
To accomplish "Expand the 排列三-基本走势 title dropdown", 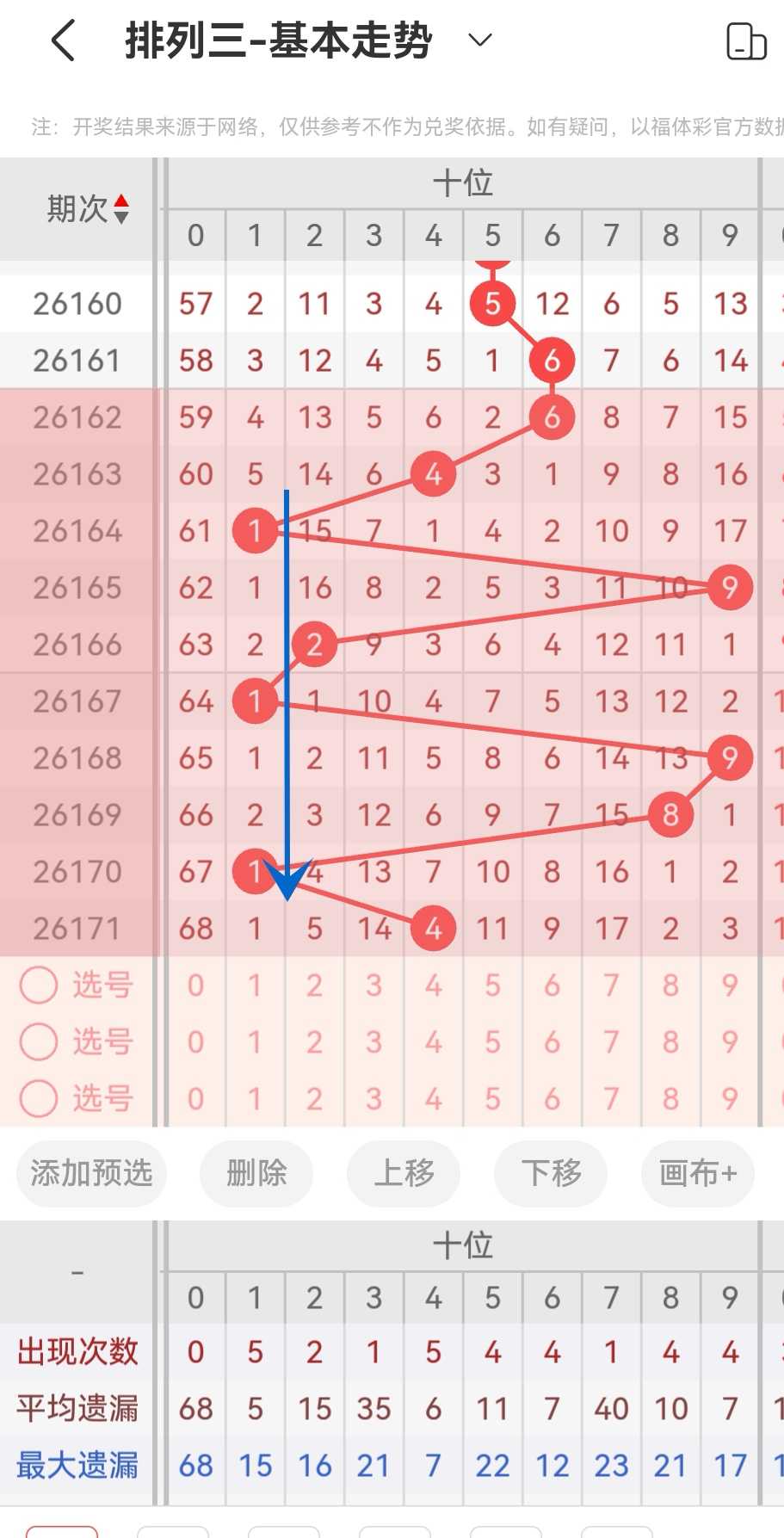I will point(479,40).
